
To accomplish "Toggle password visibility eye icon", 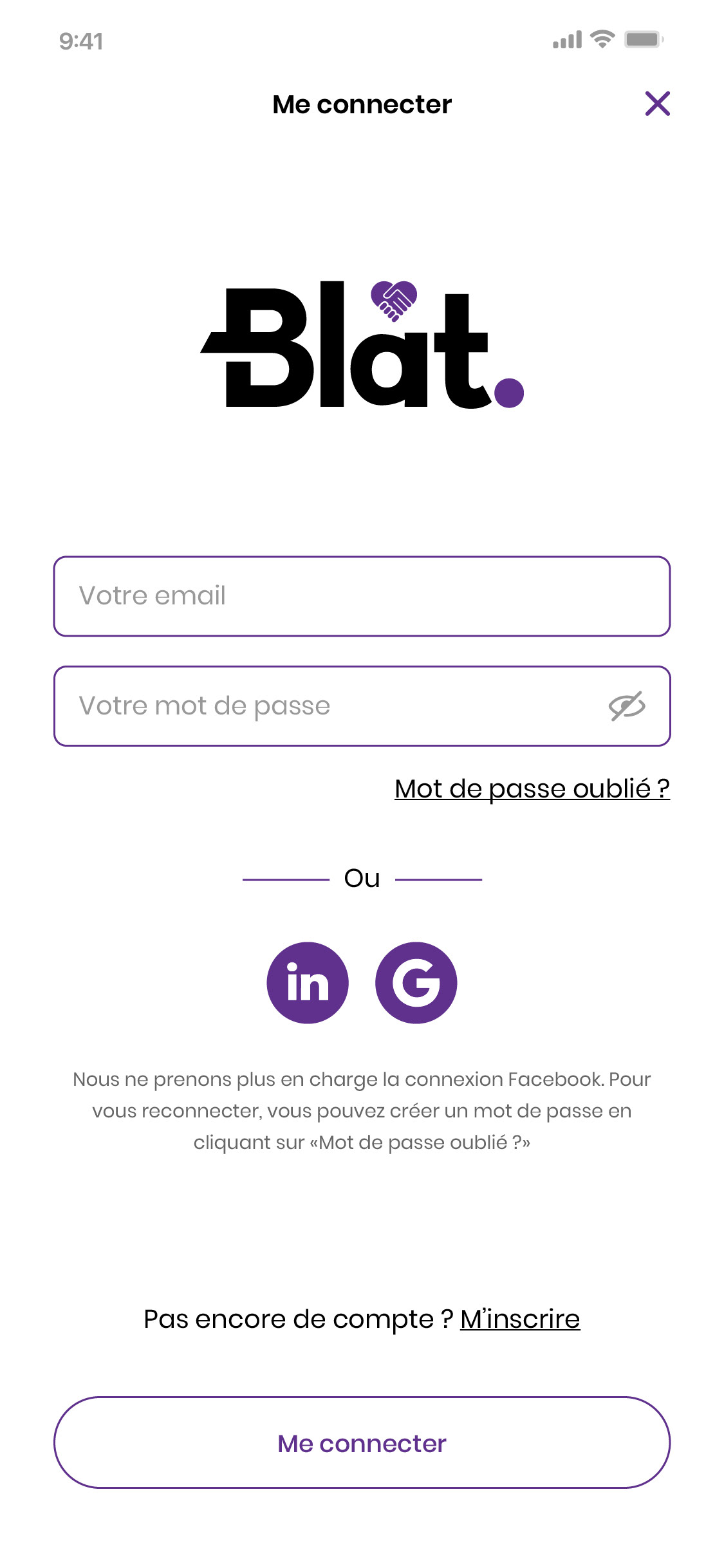I will pos(627,706).
